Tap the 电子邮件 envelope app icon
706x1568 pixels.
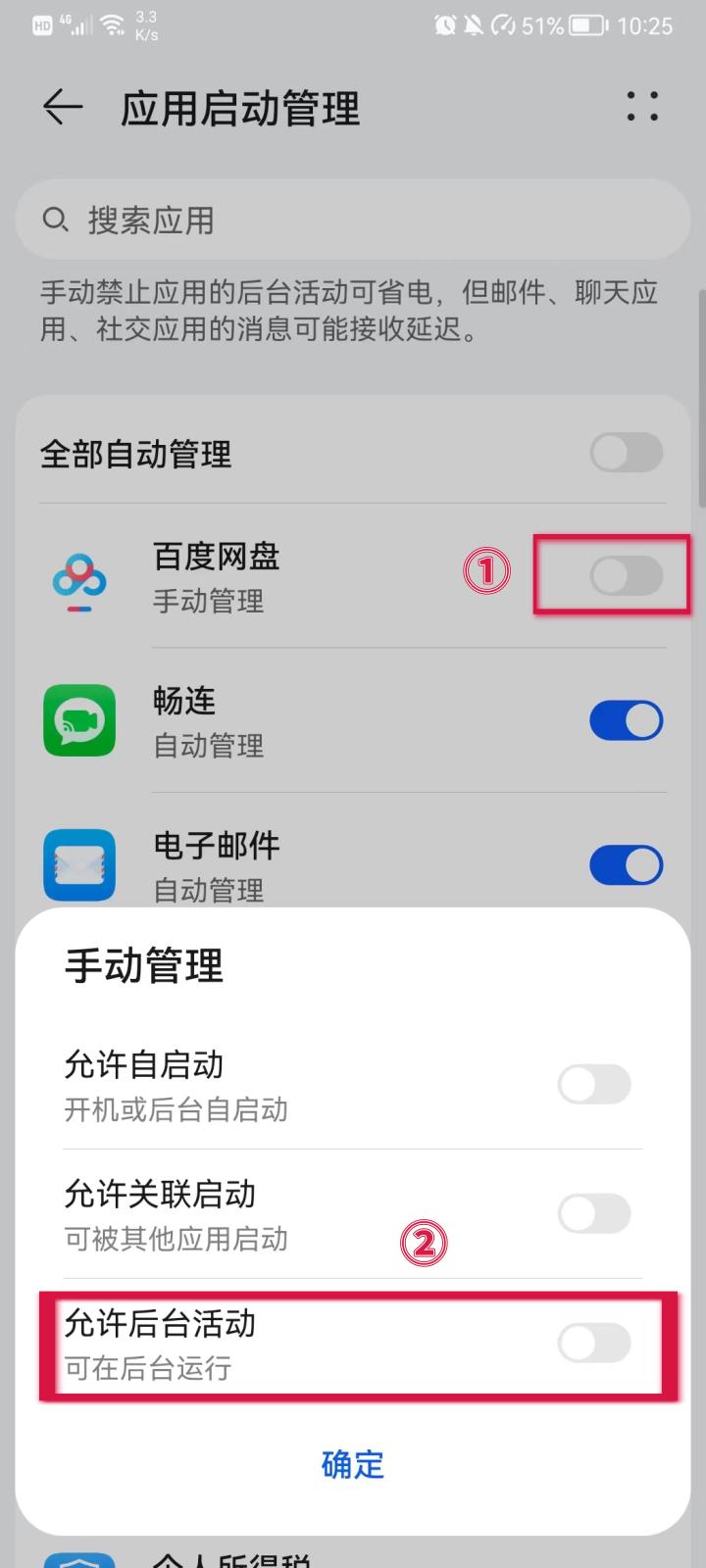point(79,864)
